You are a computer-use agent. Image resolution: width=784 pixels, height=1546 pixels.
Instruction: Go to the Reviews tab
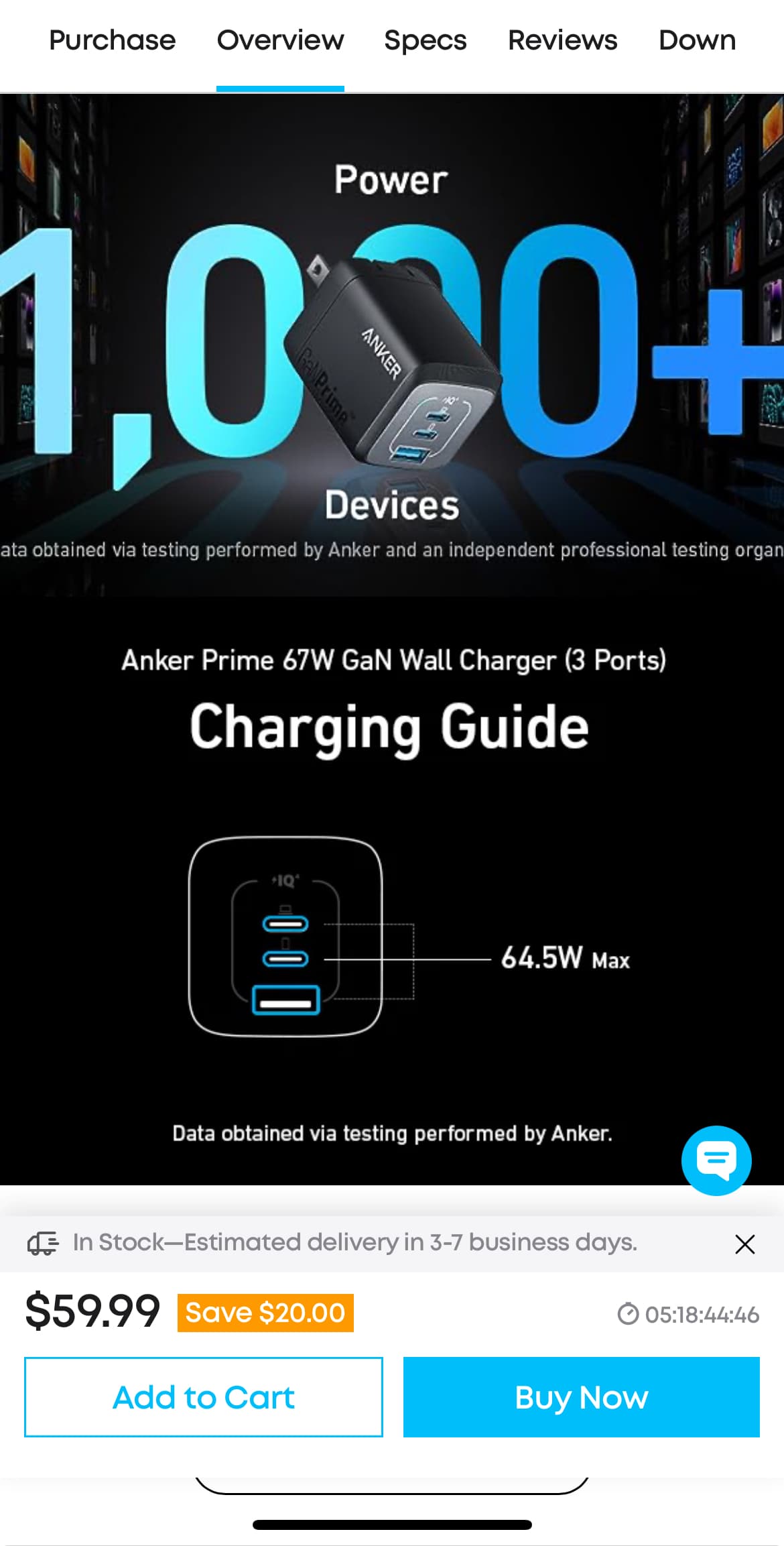pyautogui.click(x=562, y=41)
